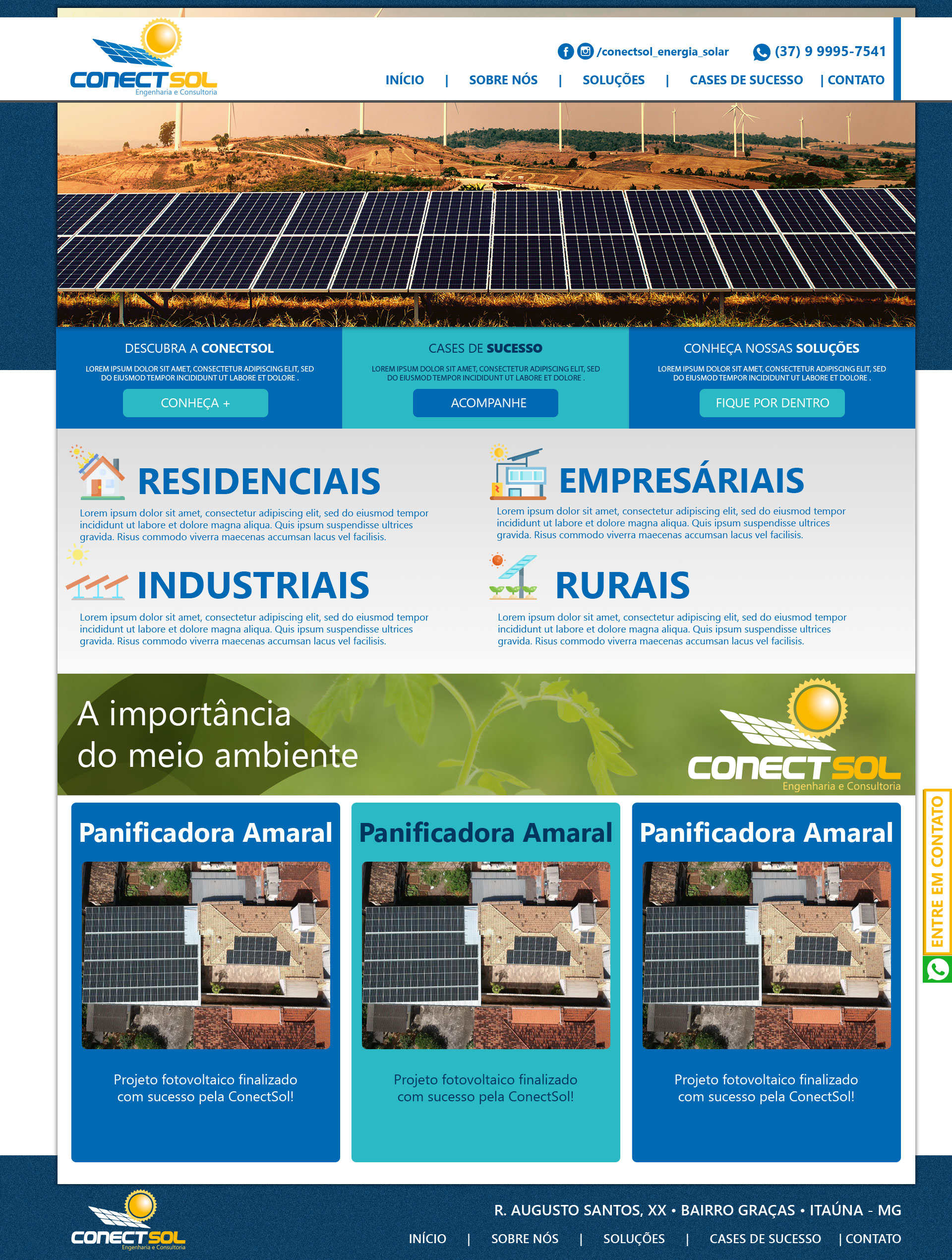Tap SOBRE NÓS in the footer links
The image size is (952, 1260).
[x=525, y=1239]
